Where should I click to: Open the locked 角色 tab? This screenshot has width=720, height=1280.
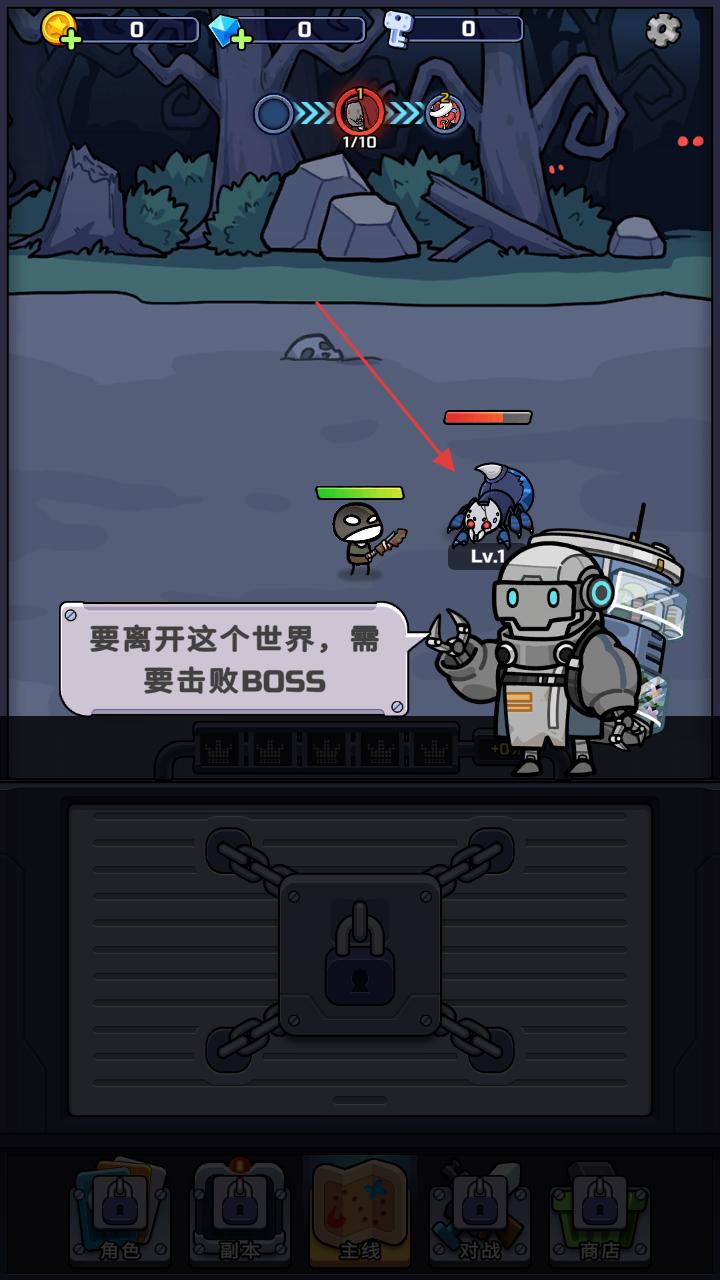[x=120, y=1212]
